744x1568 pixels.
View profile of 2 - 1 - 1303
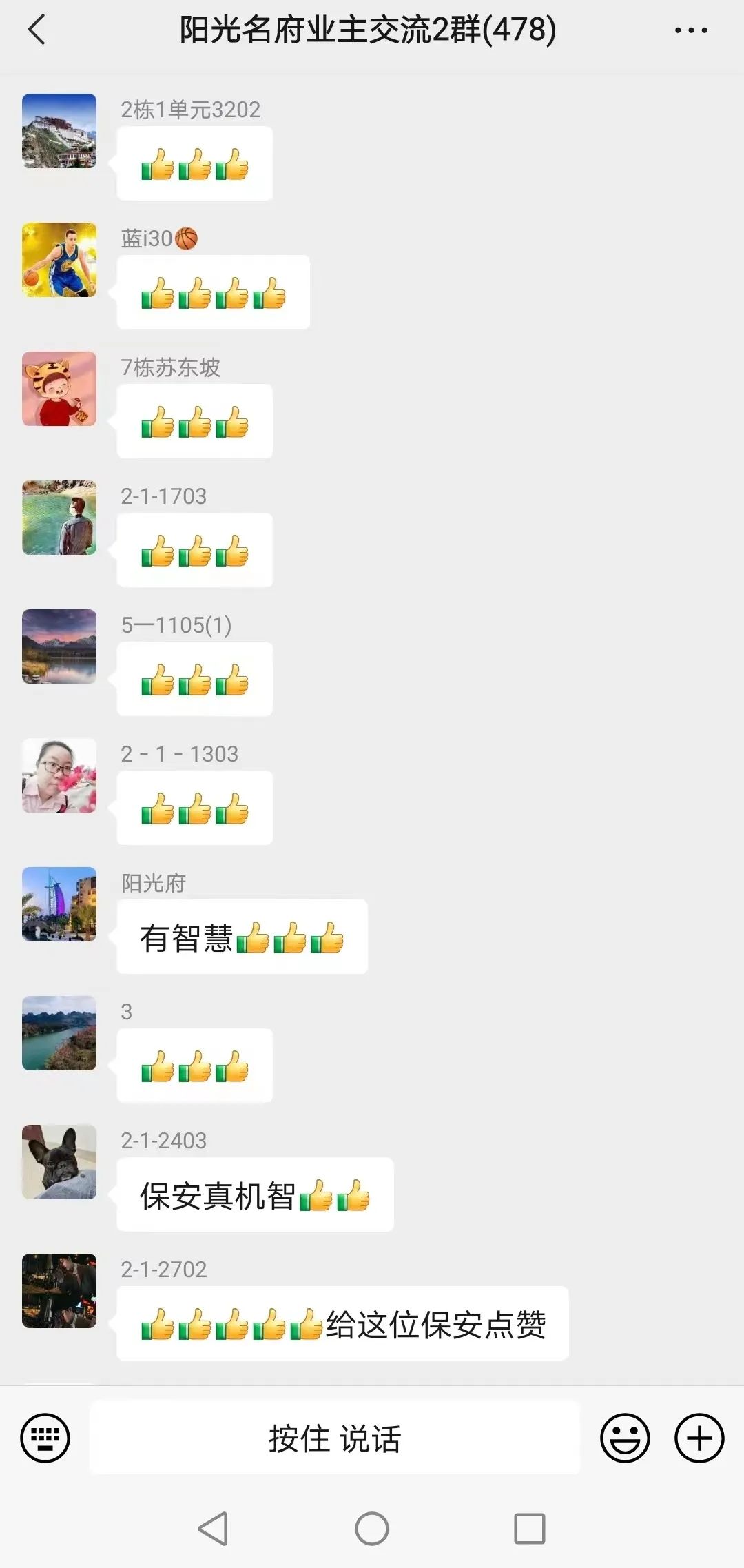click(x=59, y=775)
